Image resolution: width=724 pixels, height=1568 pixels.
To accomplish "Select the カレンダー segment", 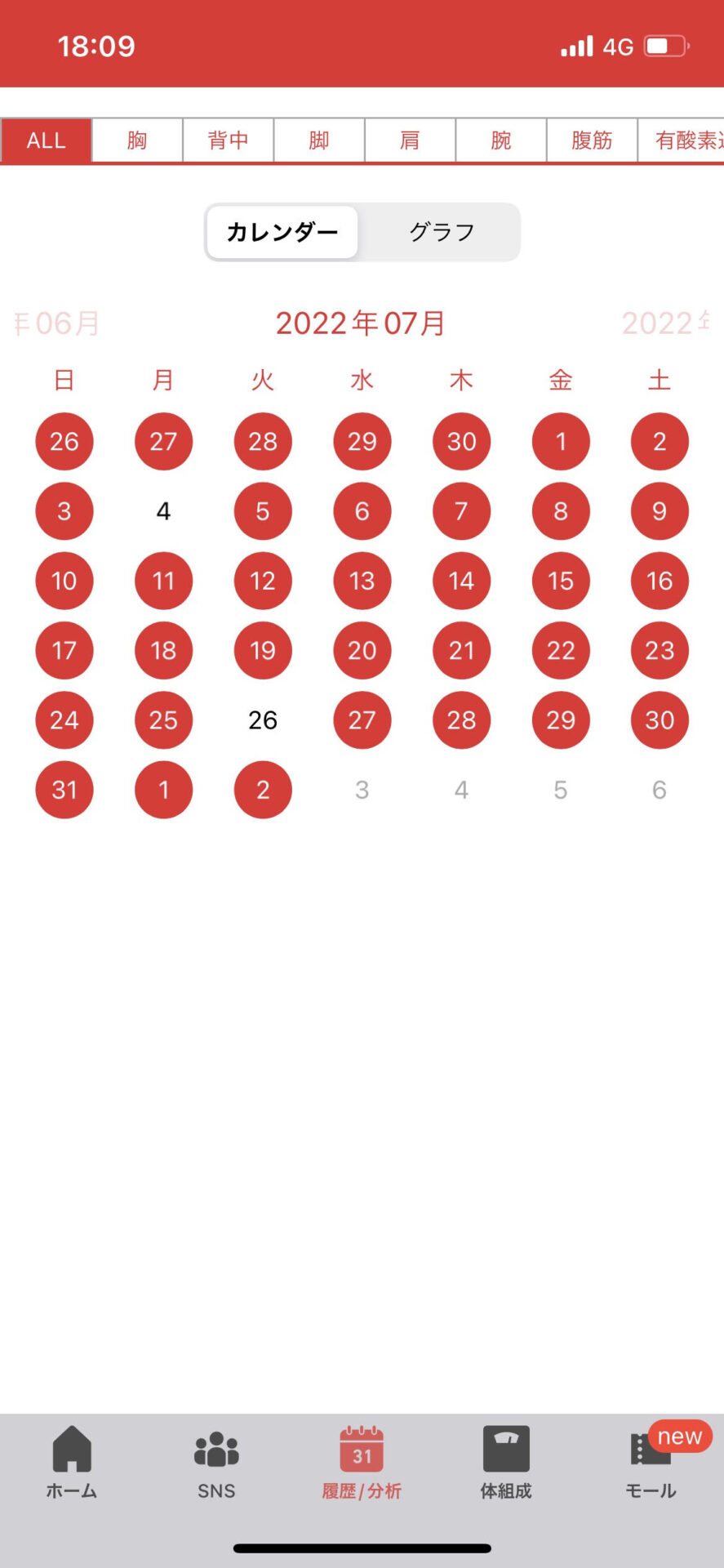I will pyautogui.click(x=282, y=233).
